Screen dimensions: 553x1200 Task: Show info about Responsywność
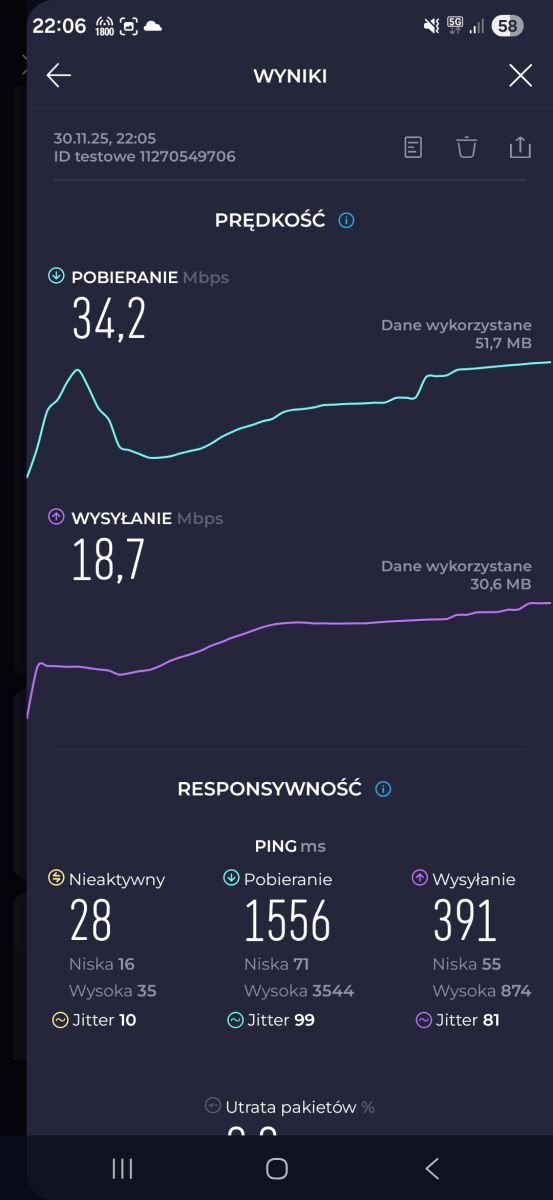(x=383, y=789)
